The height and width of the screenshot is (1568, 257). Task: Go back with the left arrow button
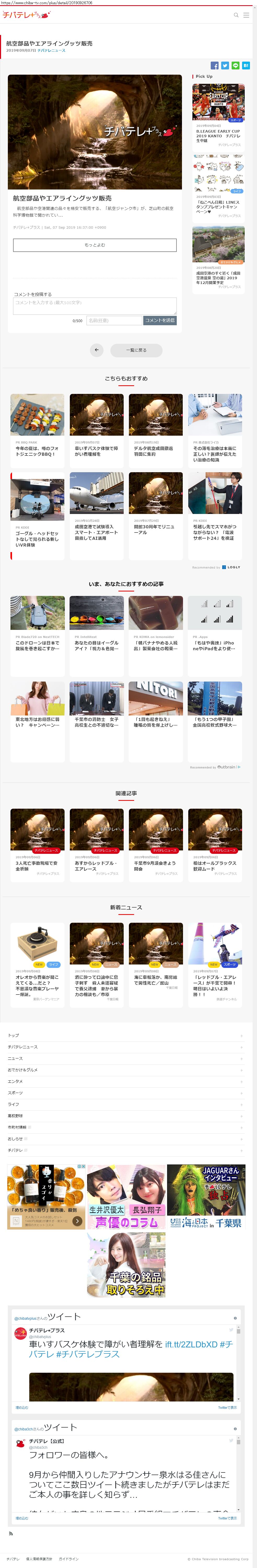point(96,350)
